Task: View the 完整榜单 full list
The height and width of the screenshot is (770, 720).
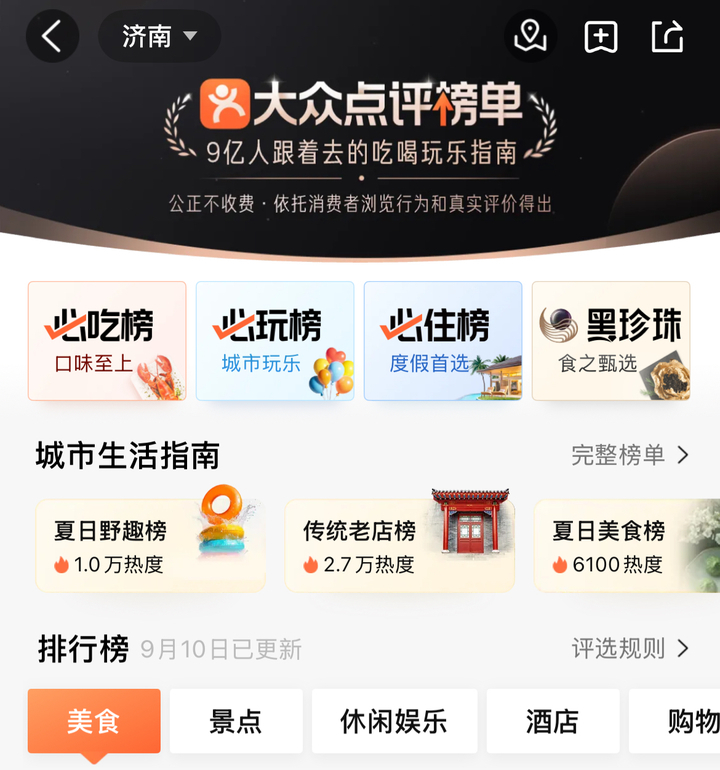Action: tap(630, 455)
